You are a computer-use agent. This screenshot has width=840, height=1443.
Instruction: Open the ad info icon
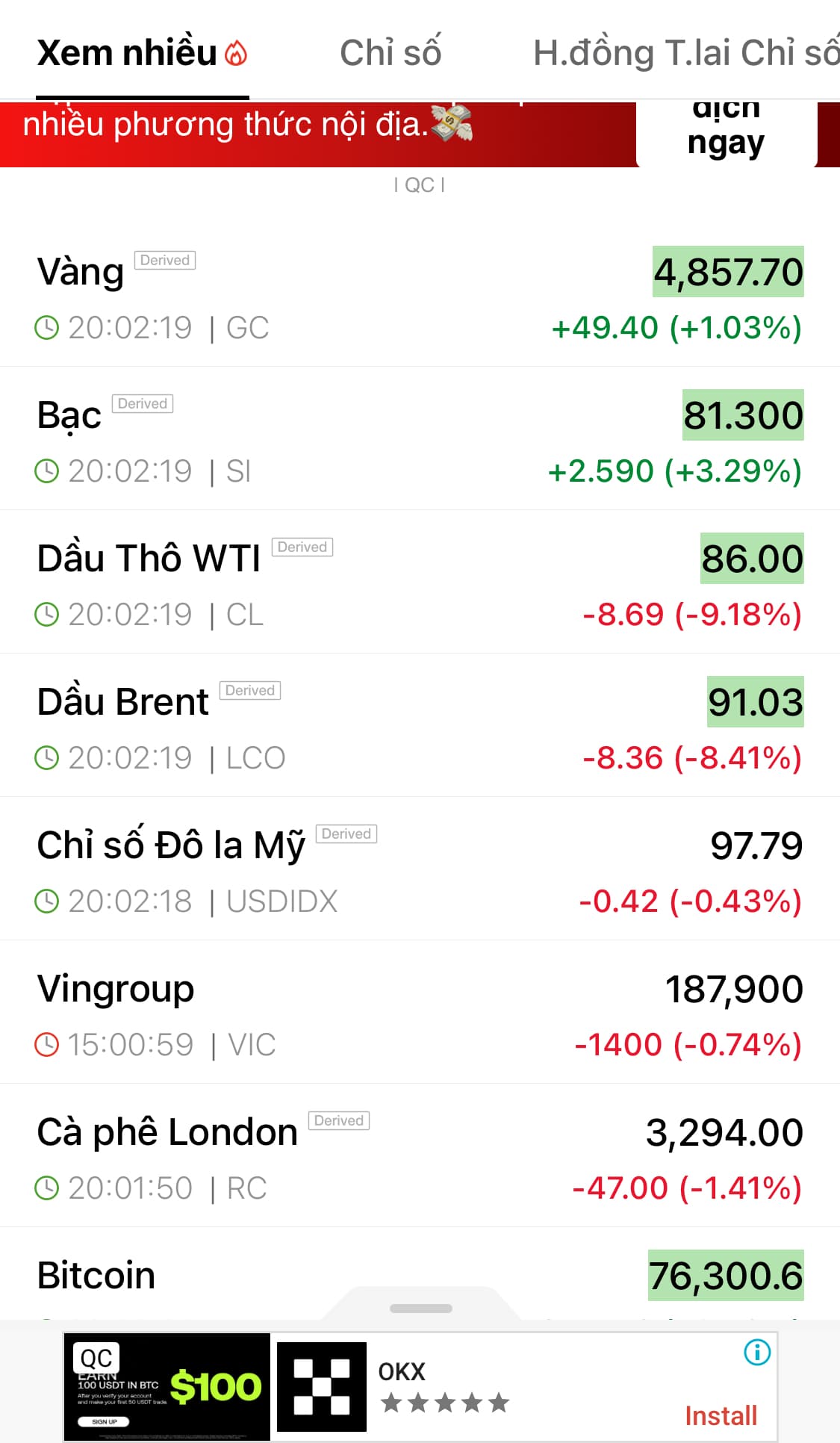pos(757,1352)
